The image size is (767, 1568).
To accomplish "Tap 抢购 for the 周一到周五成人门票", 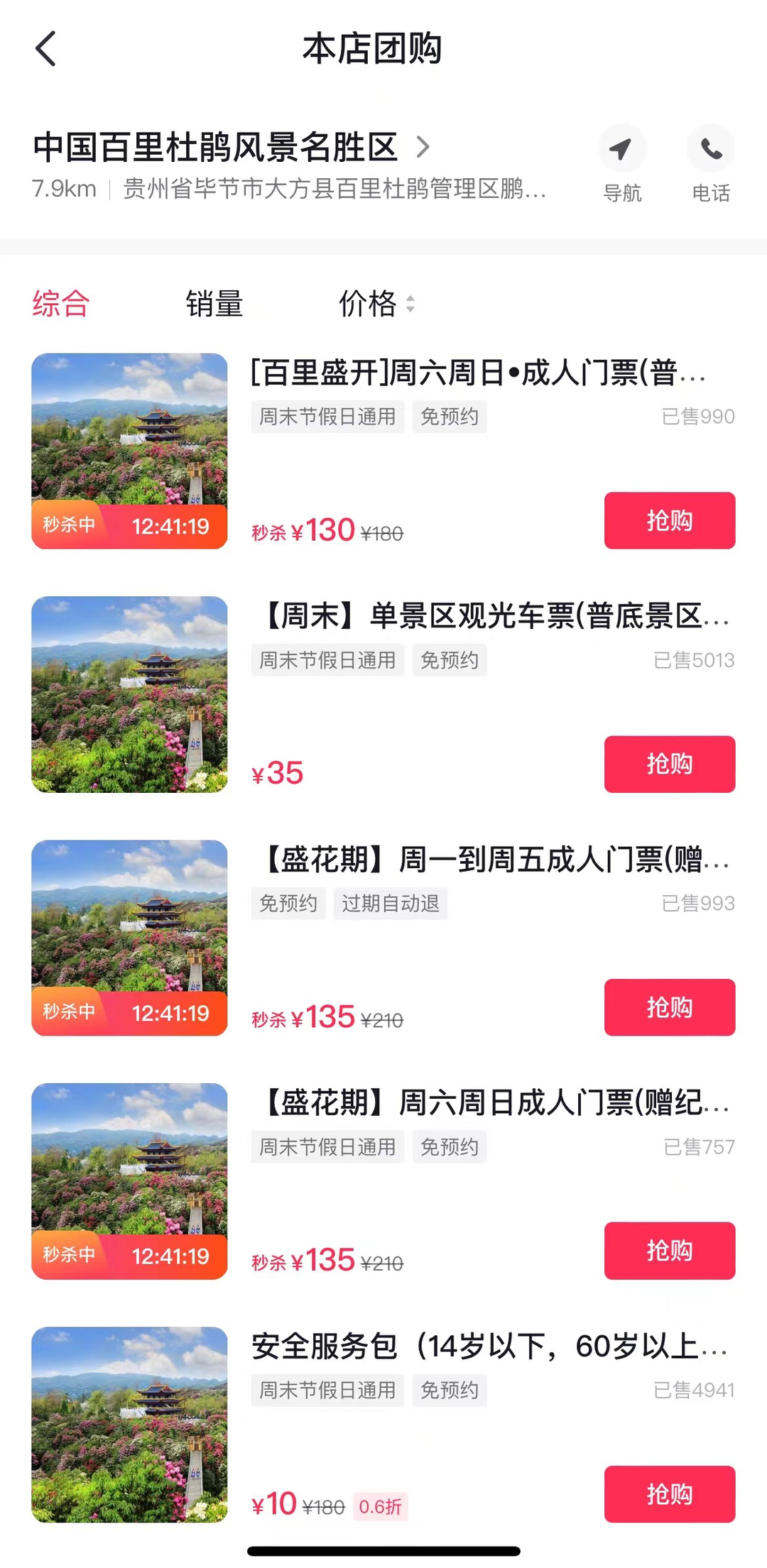I will click(669, 1007).
